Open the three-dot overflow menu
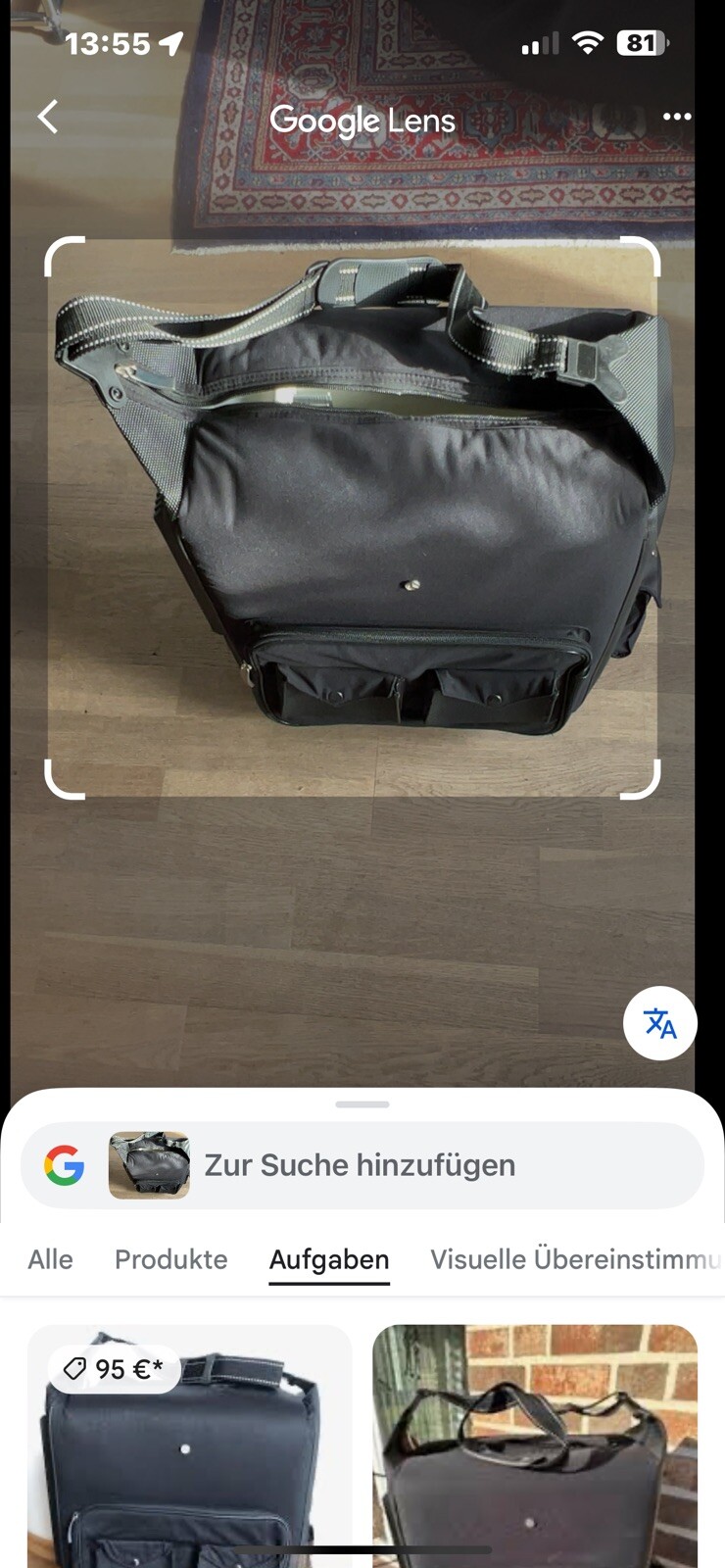The height and width of the screenshot is (1568, 725). (x=676, y=117)
